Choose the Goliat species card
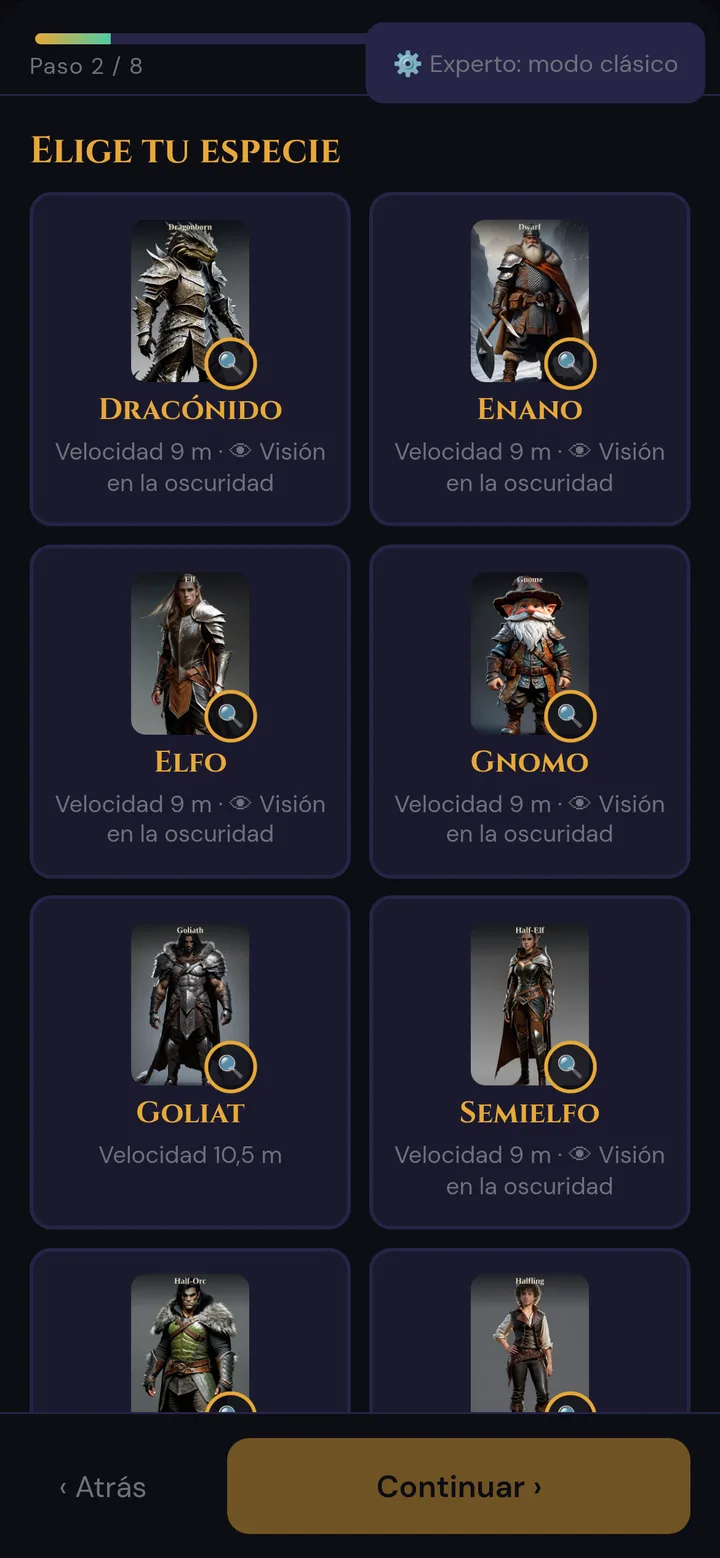The height and width of the screenshot is (1558, 720). 190,1062
